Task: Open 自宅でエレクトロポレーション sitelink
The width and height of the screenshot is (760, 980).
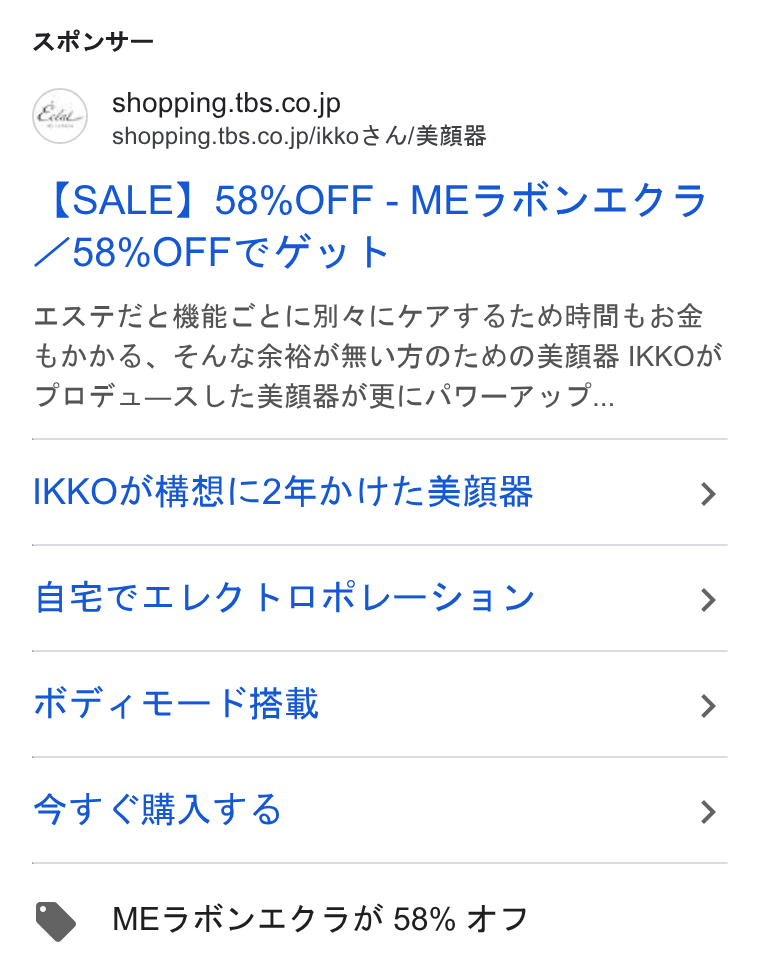Action: tap(379, 599)
